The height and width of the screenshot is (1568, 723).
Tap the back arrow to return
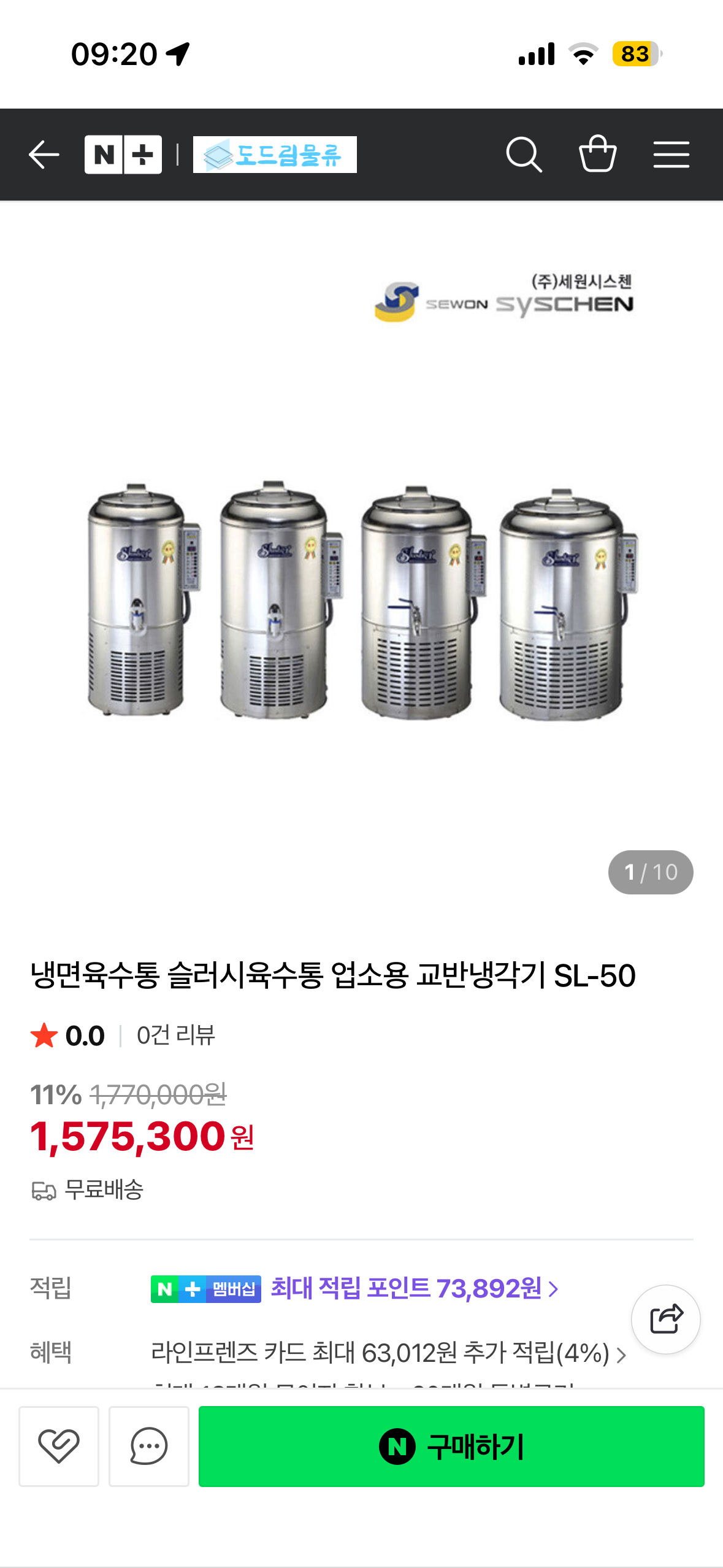43,155
